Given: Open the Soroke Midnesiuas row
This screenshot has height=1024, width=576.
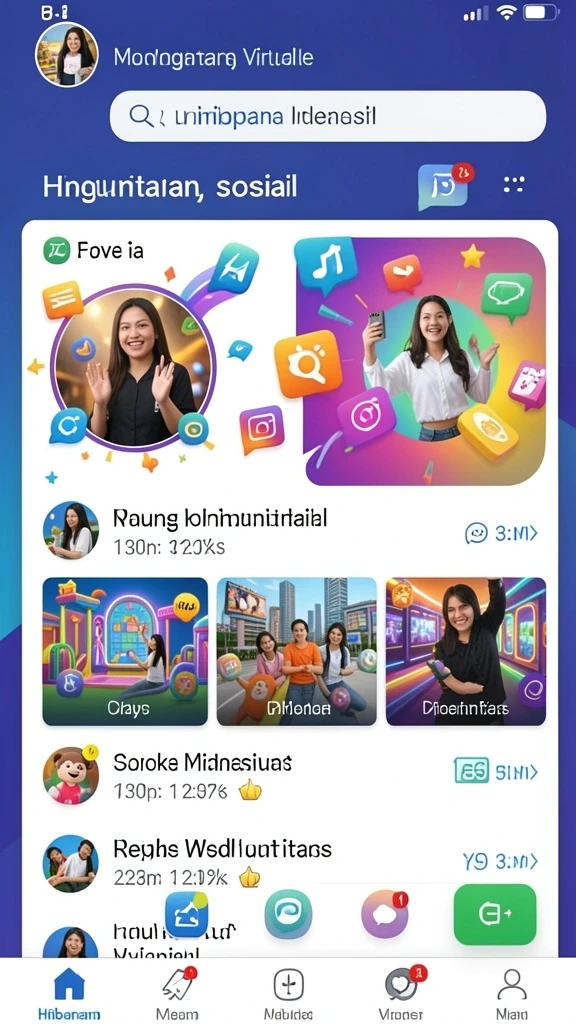Looking at the screenshot, I should tap(290, 775).
